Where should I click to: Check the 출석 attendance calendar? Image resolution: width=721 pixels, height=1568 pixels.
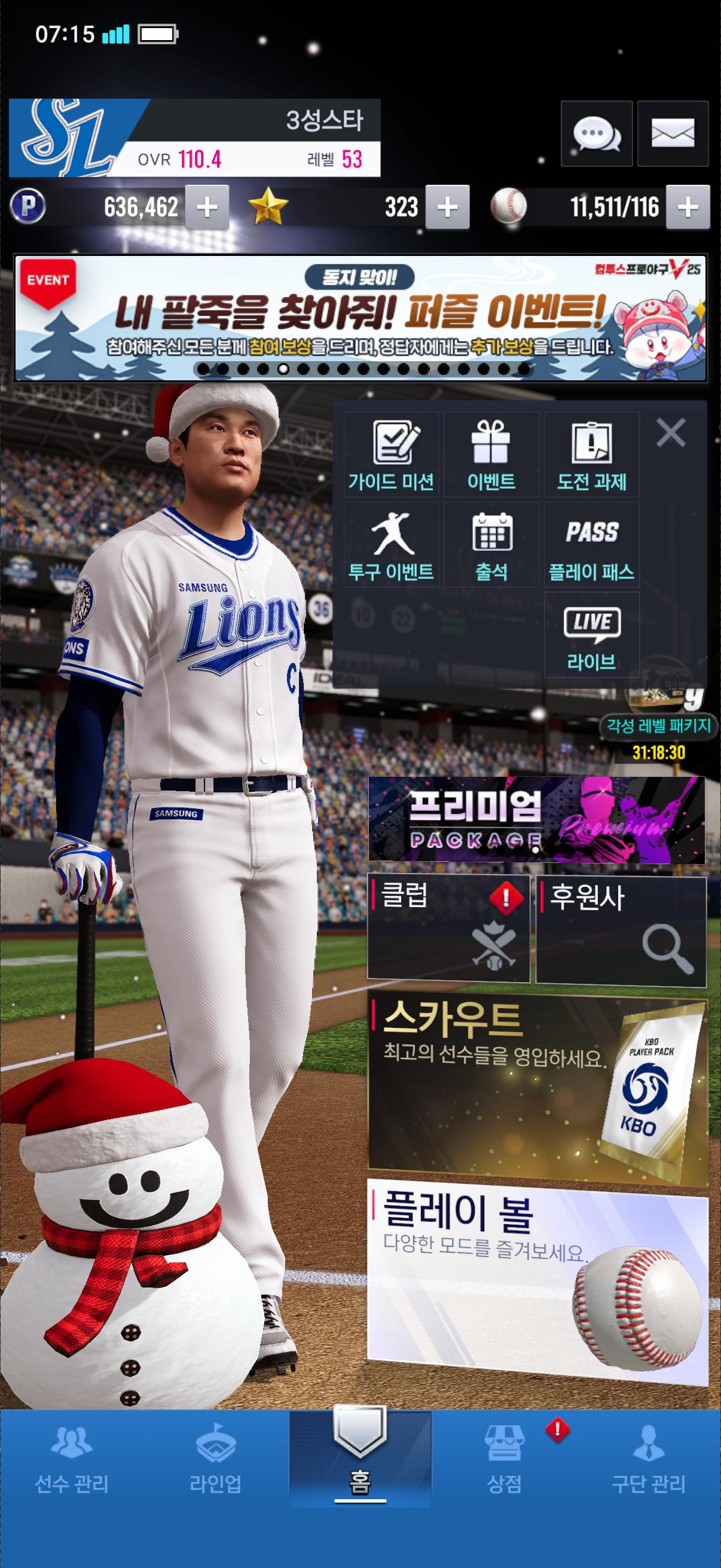click(x=491, y=545)
